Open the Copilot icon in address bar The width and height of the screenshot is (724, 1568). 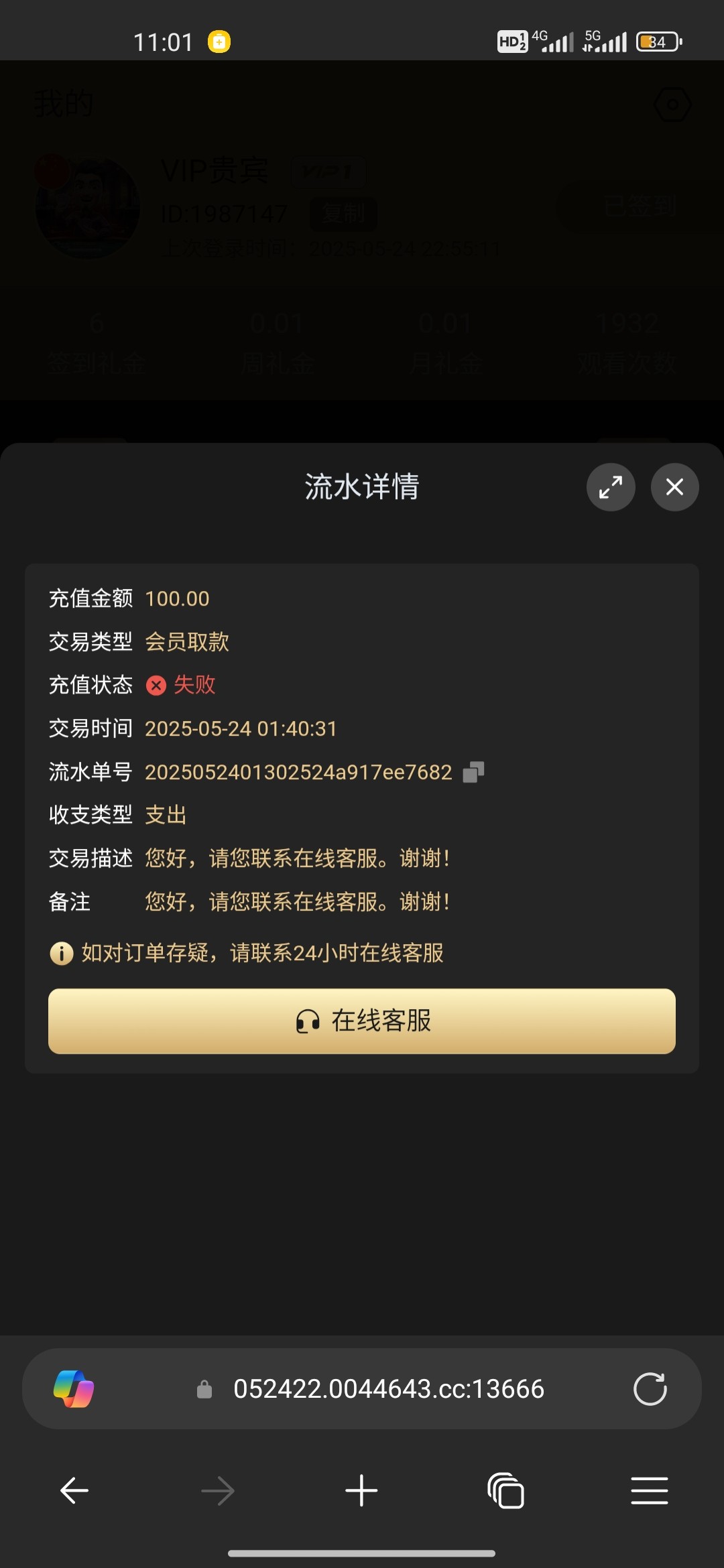click(x=74, y=1389)
